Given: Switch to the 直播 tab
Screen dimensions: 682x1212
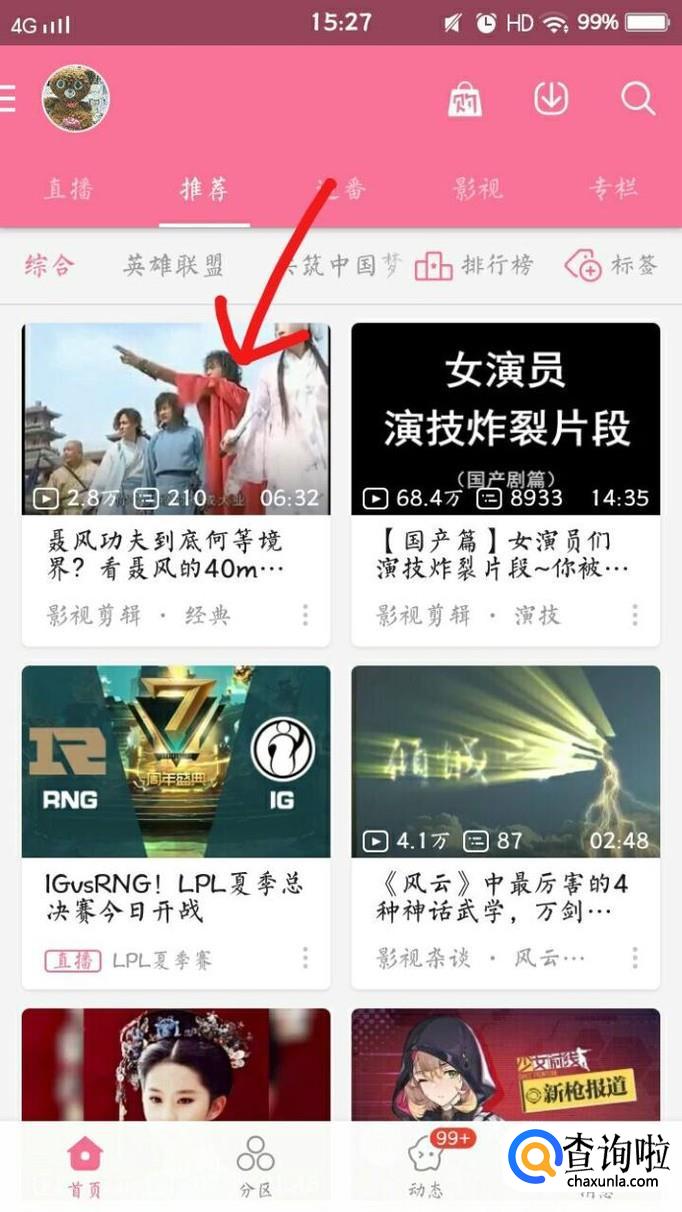Looking at the screenshot, I should [69, 189].
